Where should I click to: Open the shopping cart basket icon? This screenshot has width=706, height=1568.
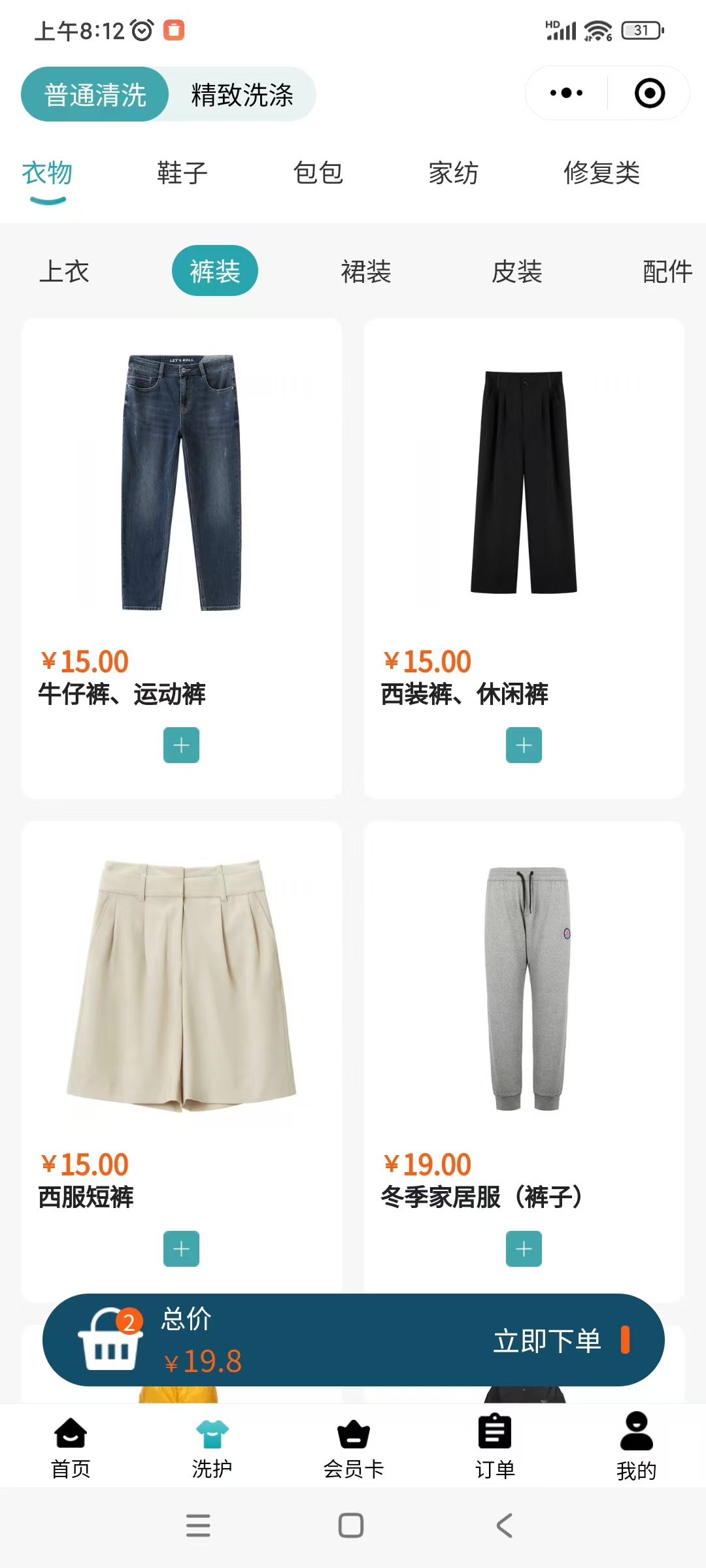(x=110, y=1341)
